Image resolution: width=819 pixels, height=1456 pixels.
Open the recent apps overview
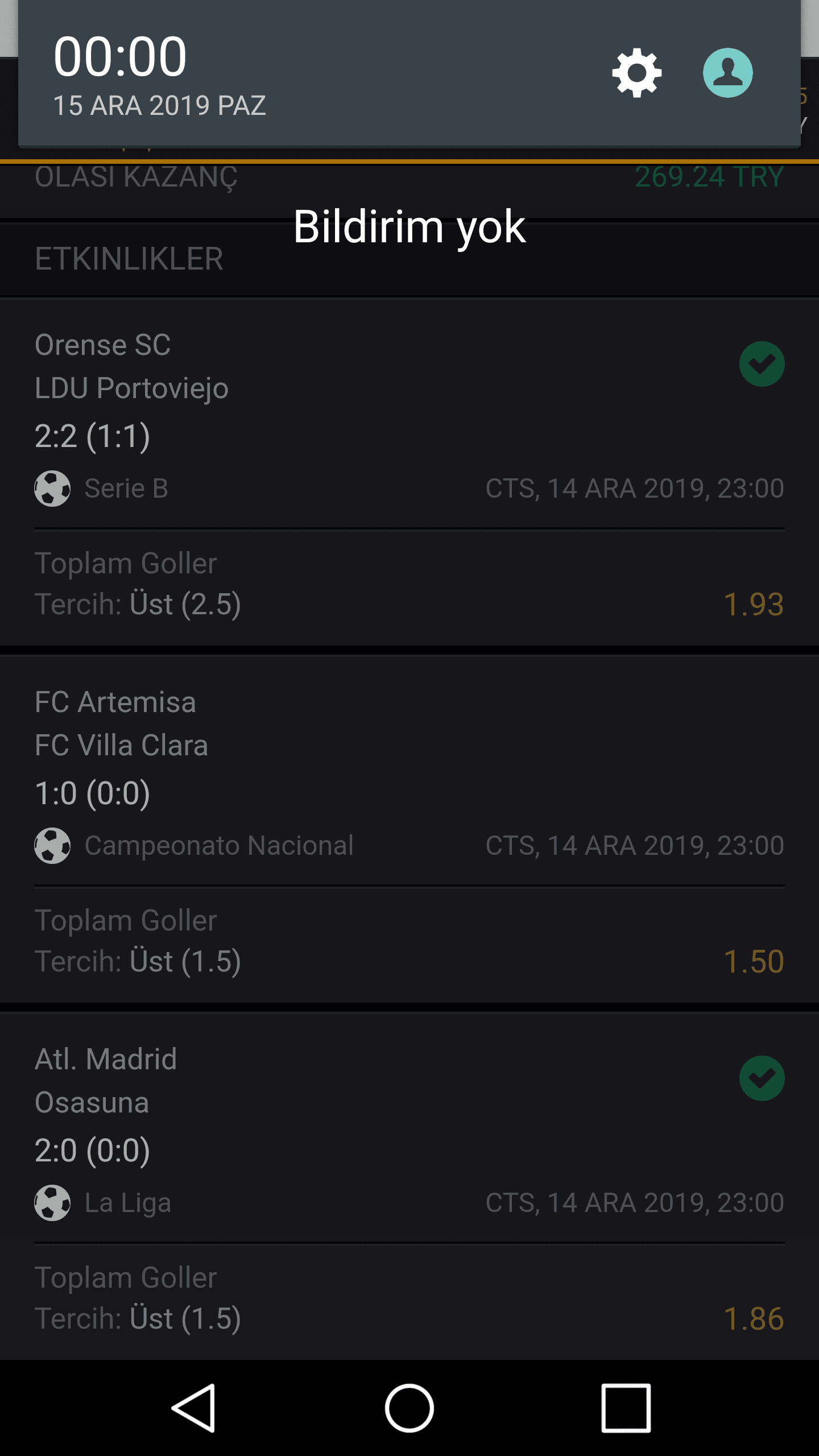tap(626, 1408)
